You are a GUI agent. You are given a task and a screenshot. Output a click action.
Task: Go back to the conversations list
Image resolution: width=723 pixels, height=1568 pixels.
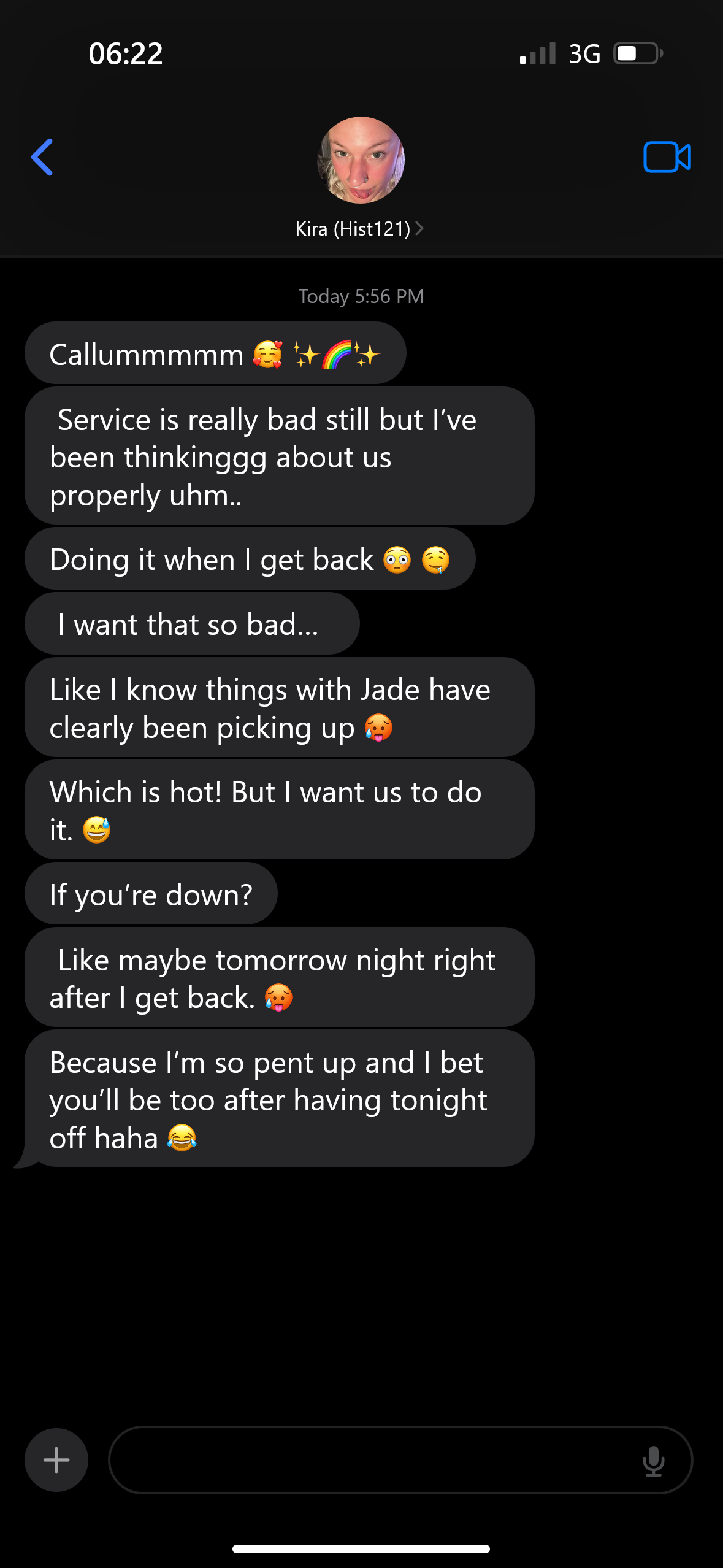pos(42,157)
